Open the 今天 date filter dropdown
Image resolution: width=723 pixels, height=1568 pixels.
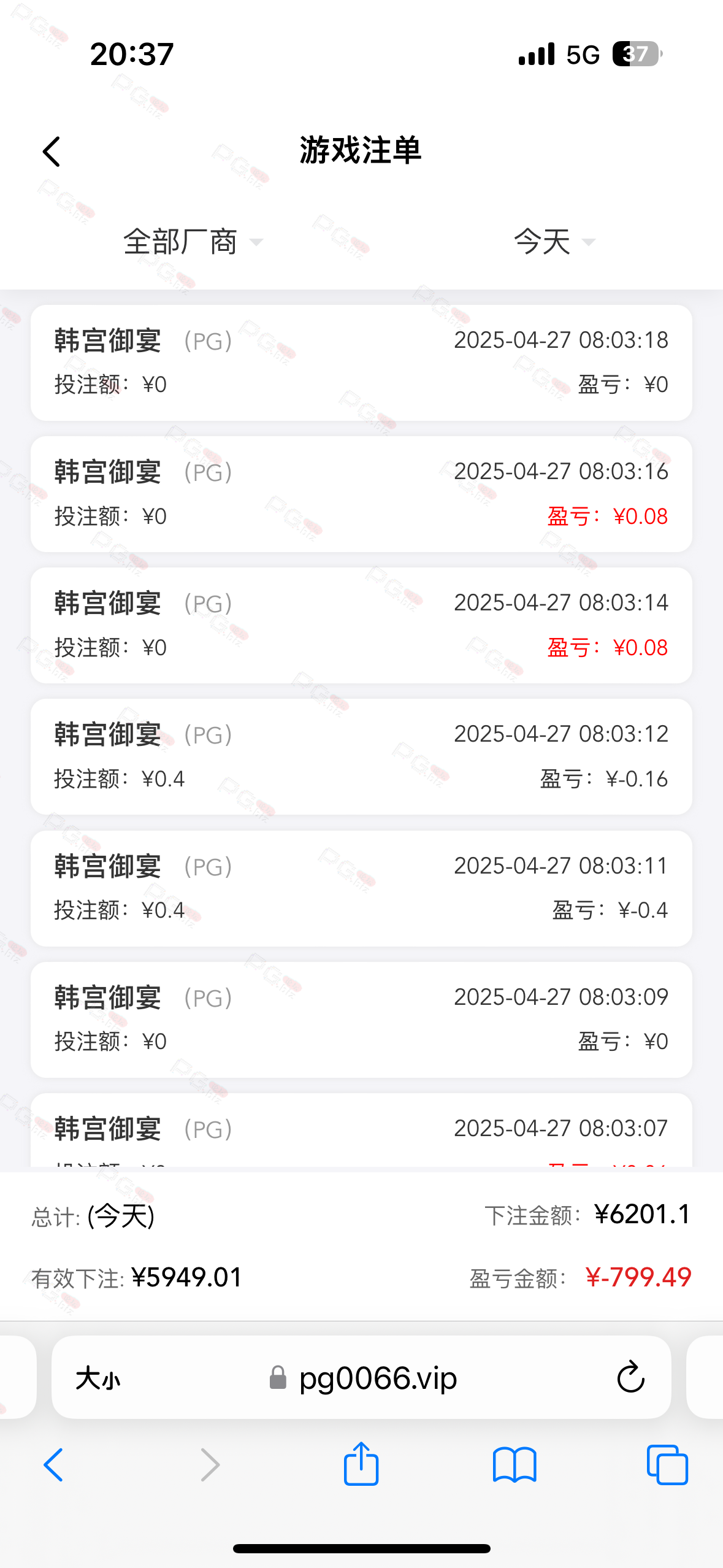554,242
